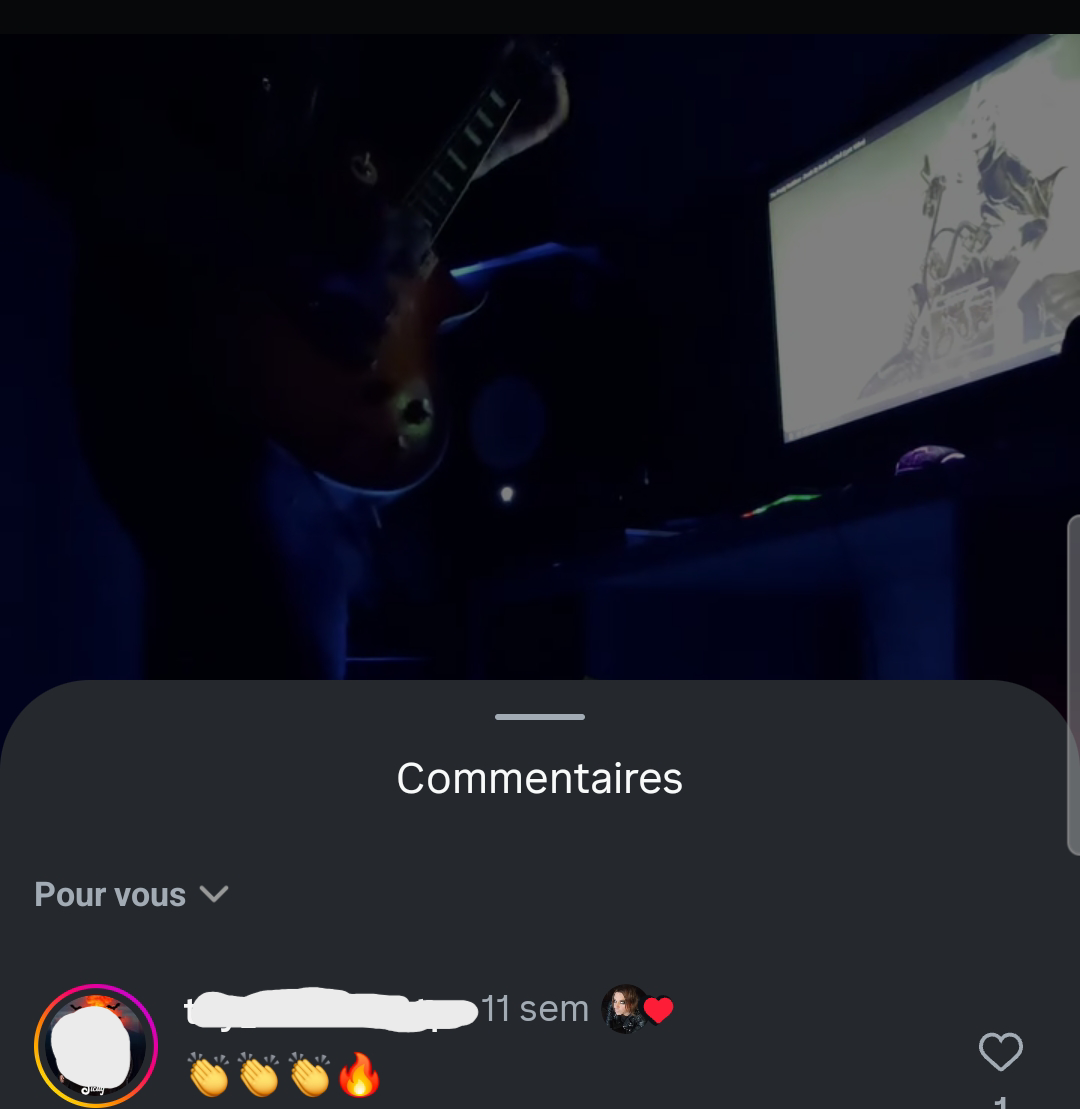Like the clapping hands and fire comment
Viewport: 1080px width, 1109px height.
1000,1052
